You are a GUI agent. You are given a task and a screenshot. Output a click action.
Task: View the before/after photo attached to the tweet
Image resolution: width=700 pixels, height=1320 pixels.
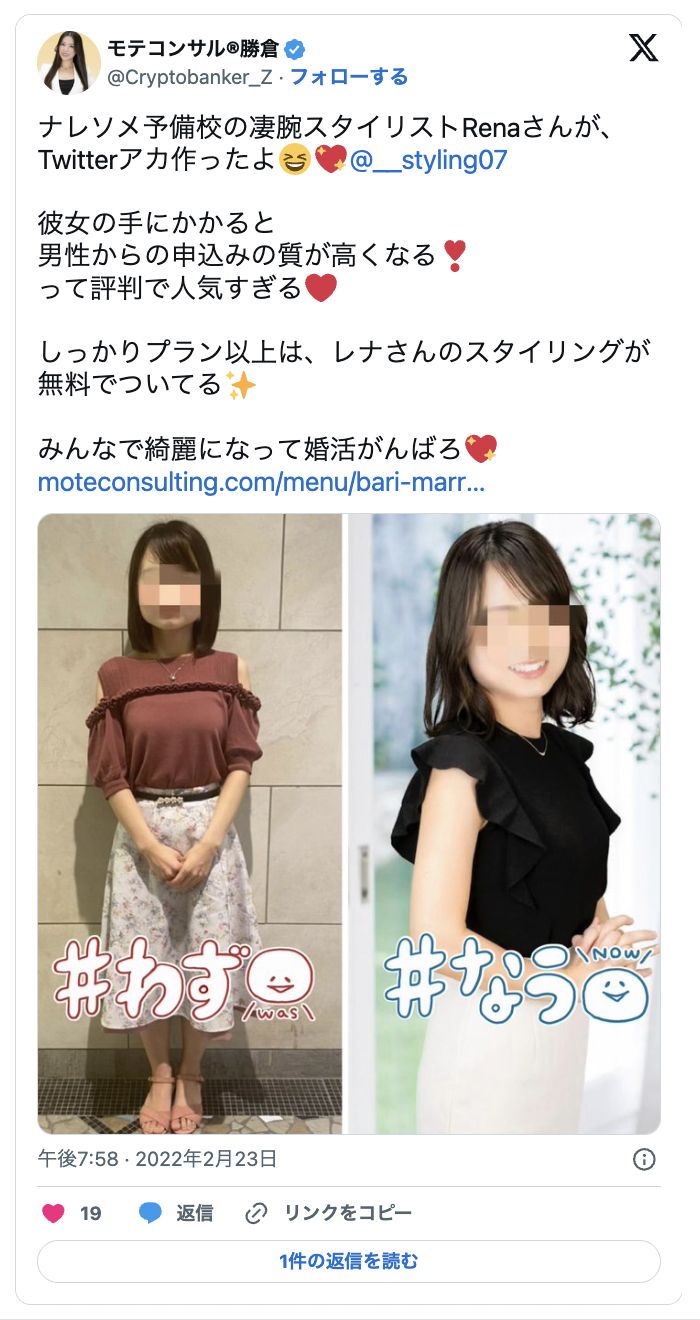click(349, 823)
